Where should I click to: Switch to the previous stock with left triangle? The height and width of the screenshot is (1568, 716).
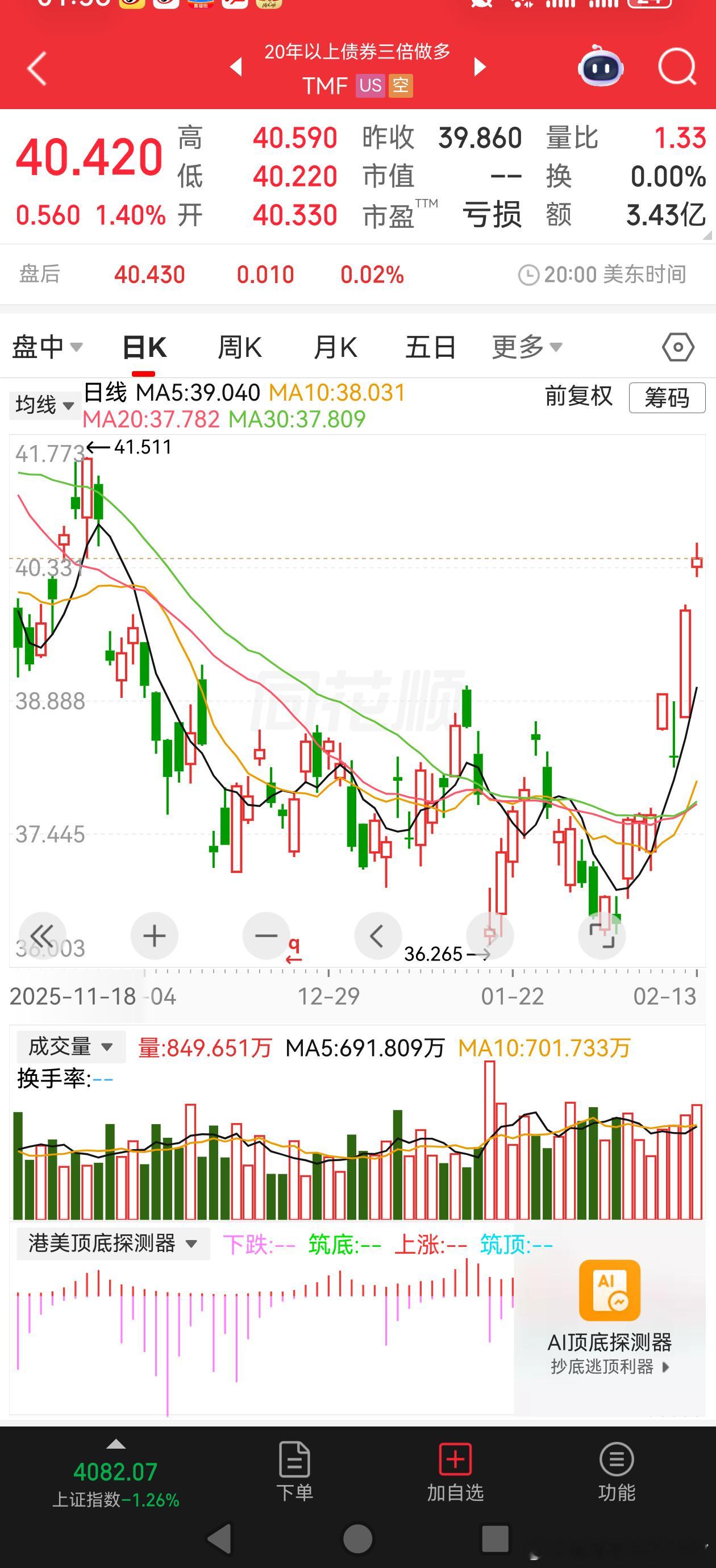click(x=236, y=67)
